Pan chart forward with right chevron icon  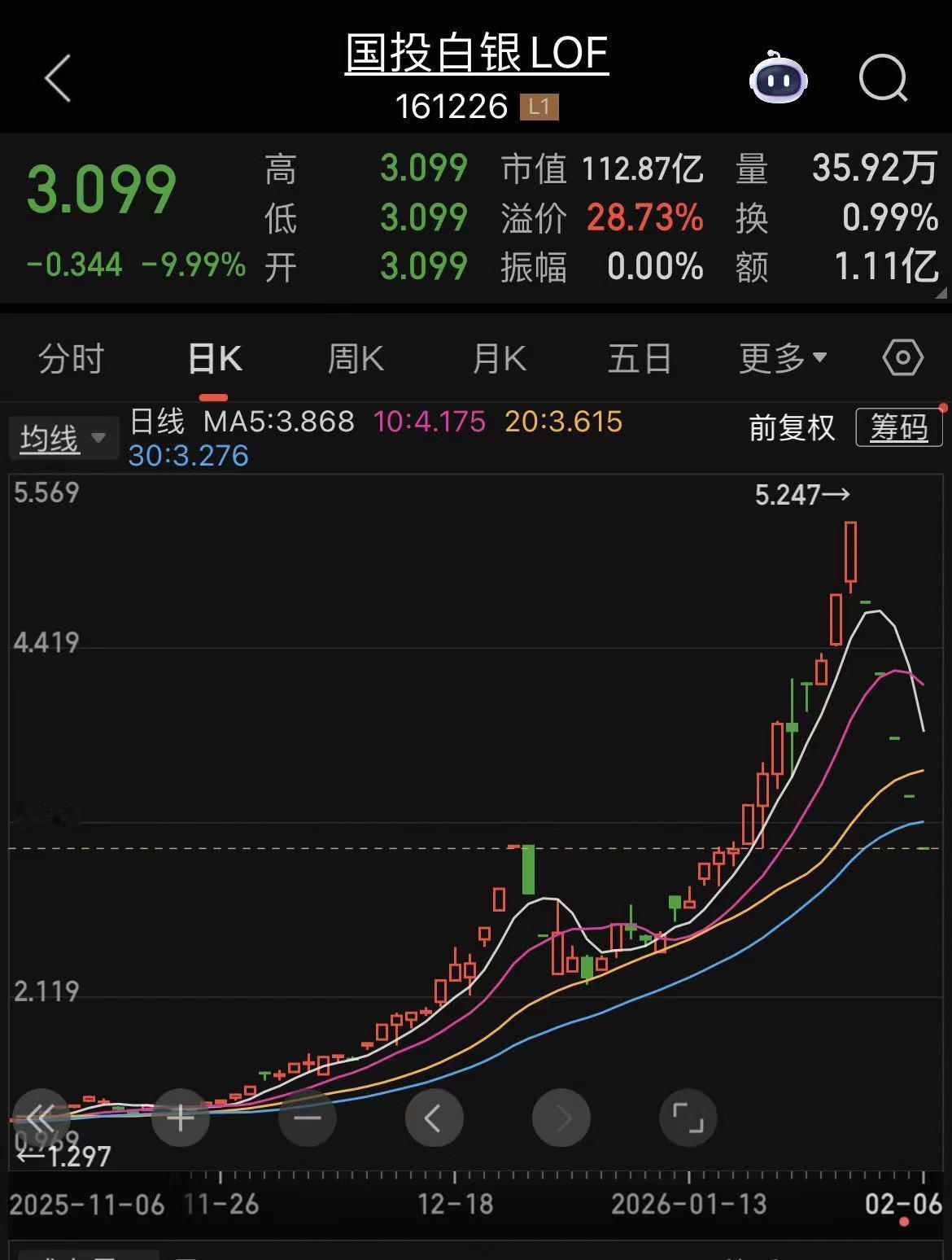(561, 1118)
